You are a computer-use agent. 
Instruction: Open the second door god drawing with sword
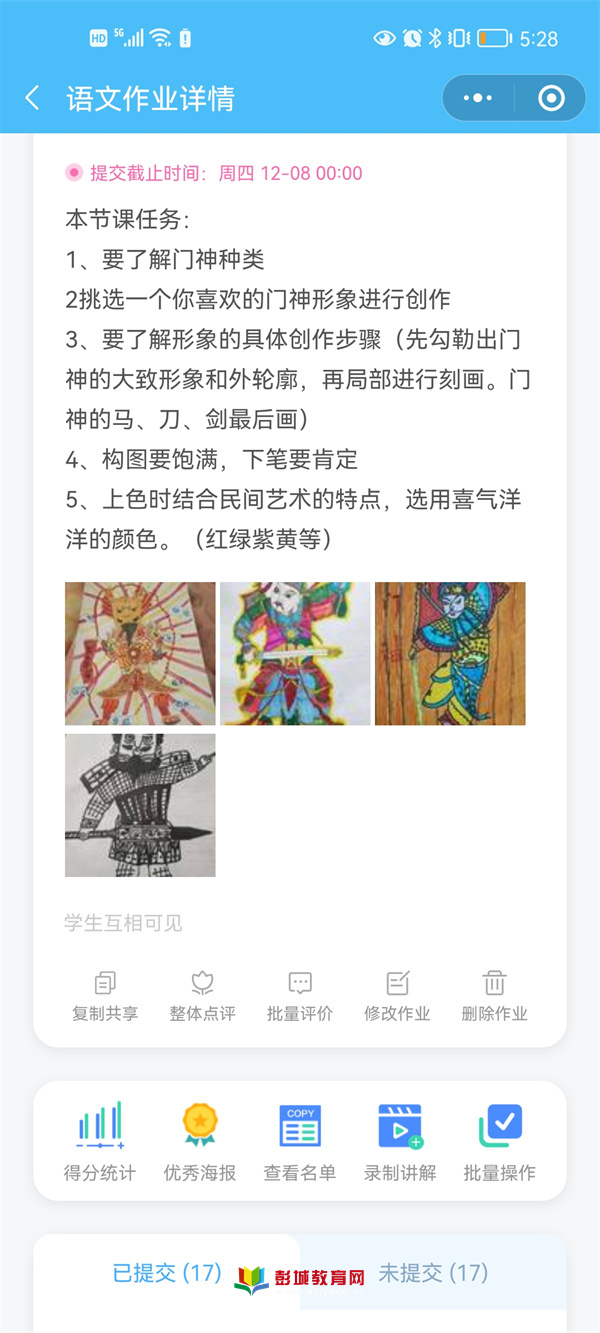click(295, 653)
